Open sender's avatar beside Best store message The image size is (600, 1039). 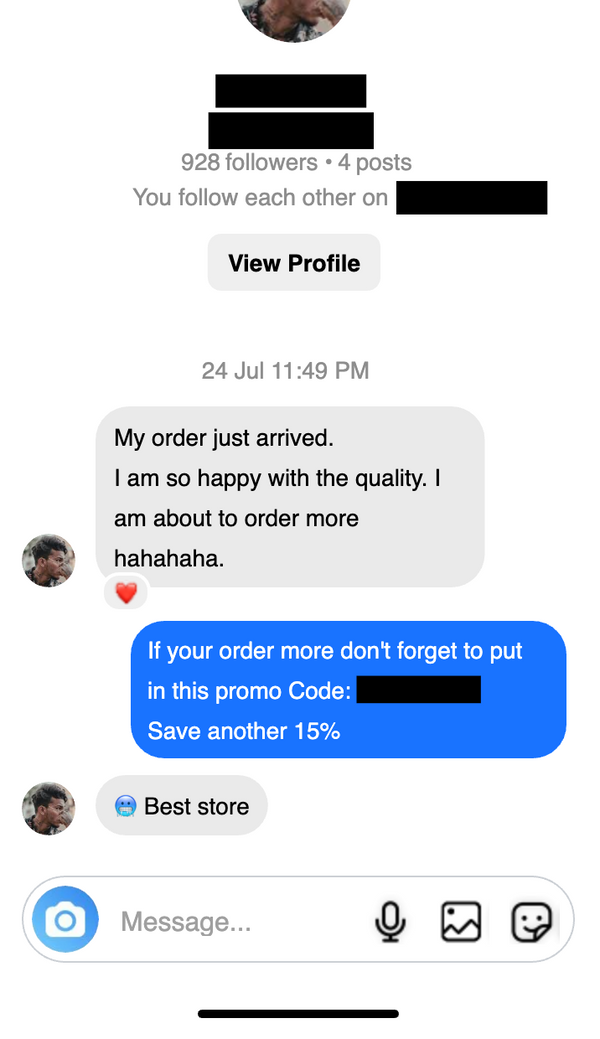click(48, 807)
